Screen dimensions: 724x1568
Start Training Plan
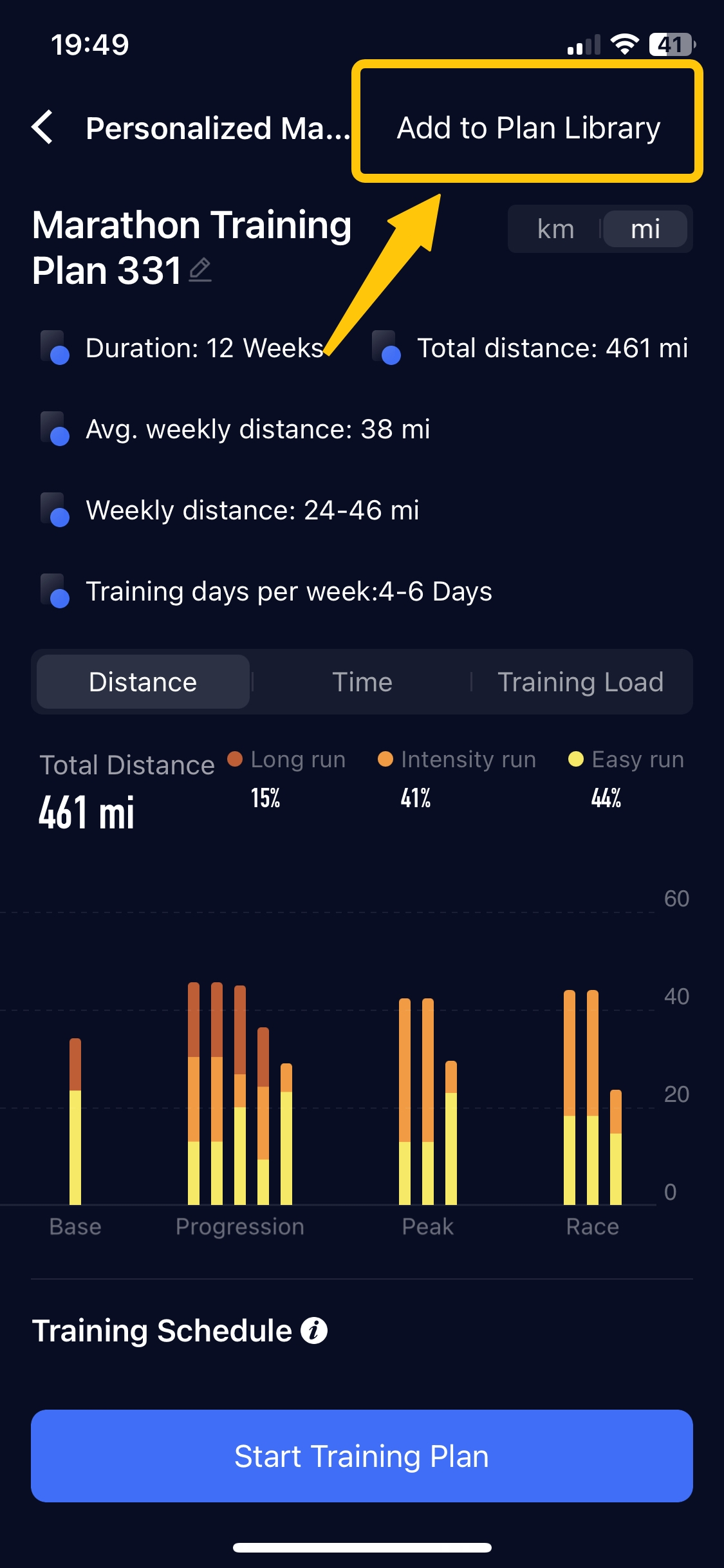362,1456
